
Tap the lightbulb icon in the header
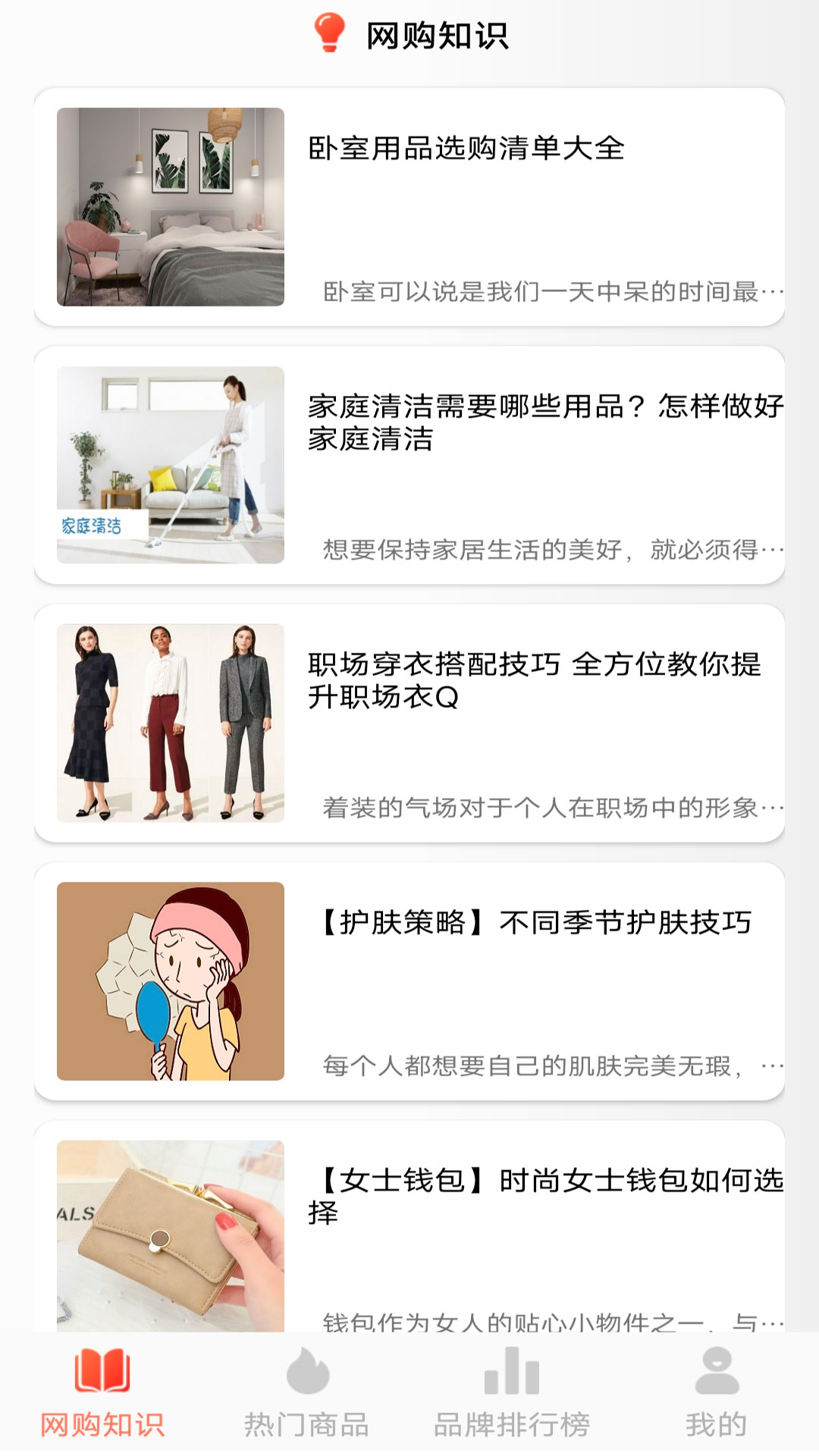327,32
